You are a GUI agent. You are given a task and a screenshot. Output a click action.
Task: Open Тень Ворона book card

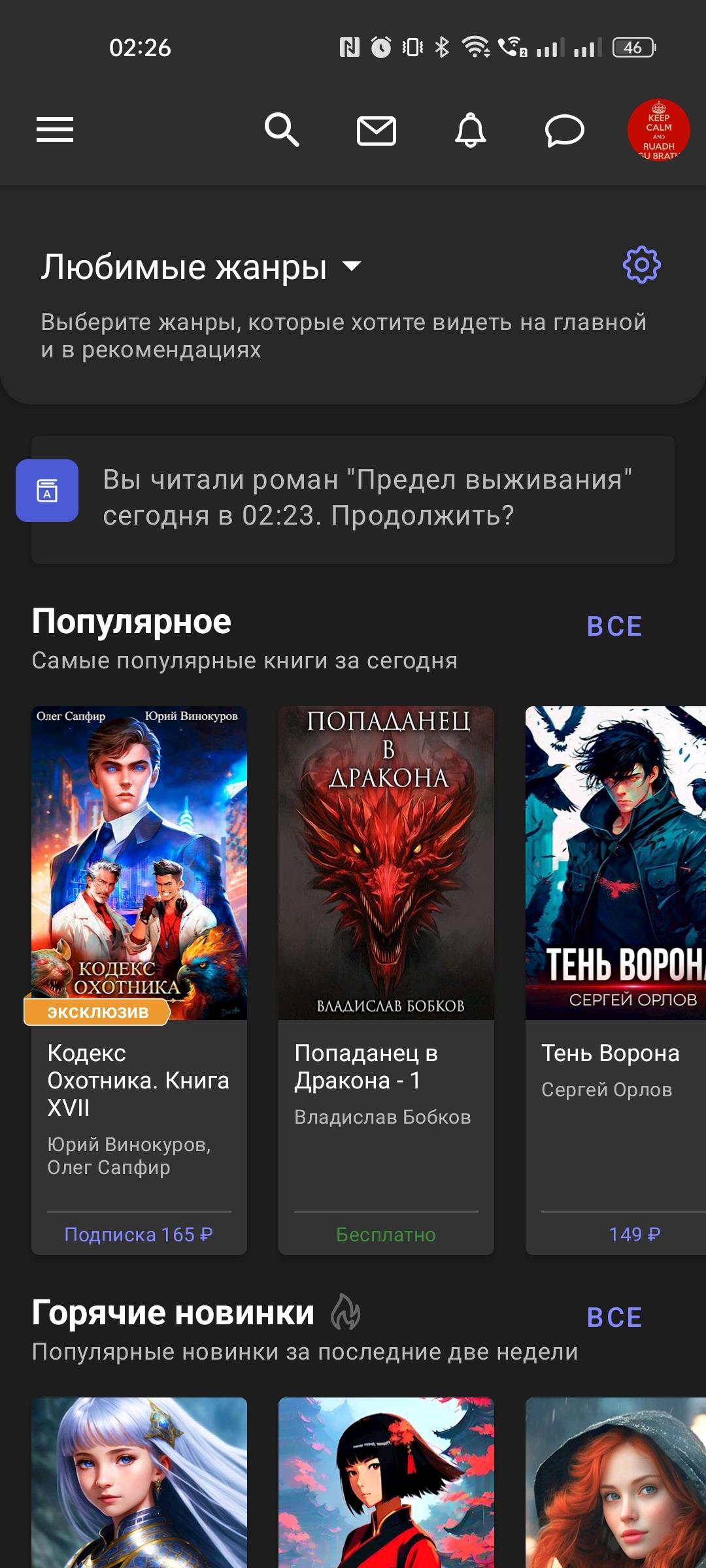click(x=616, y=980)
